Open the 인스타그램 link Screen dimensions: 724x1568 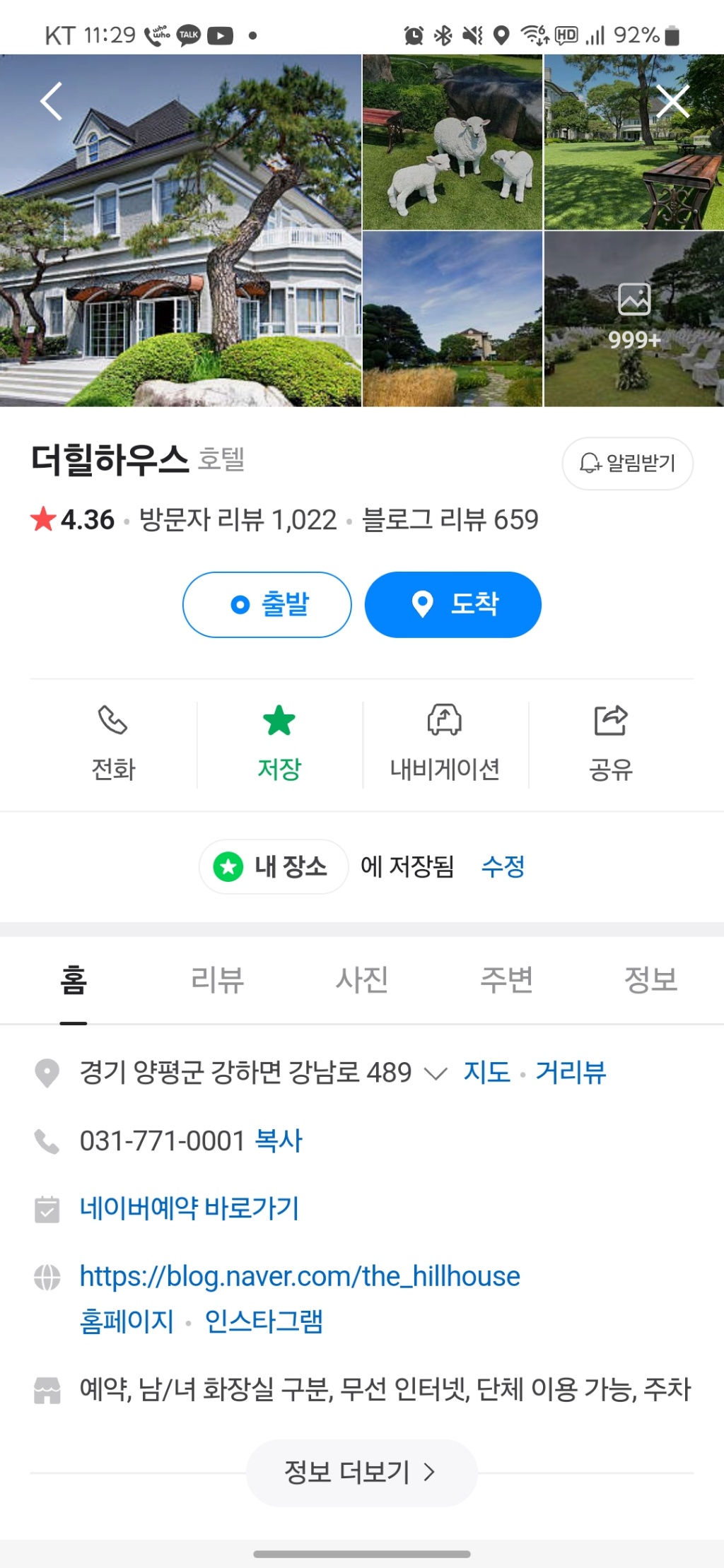(x=263, y=1321)
